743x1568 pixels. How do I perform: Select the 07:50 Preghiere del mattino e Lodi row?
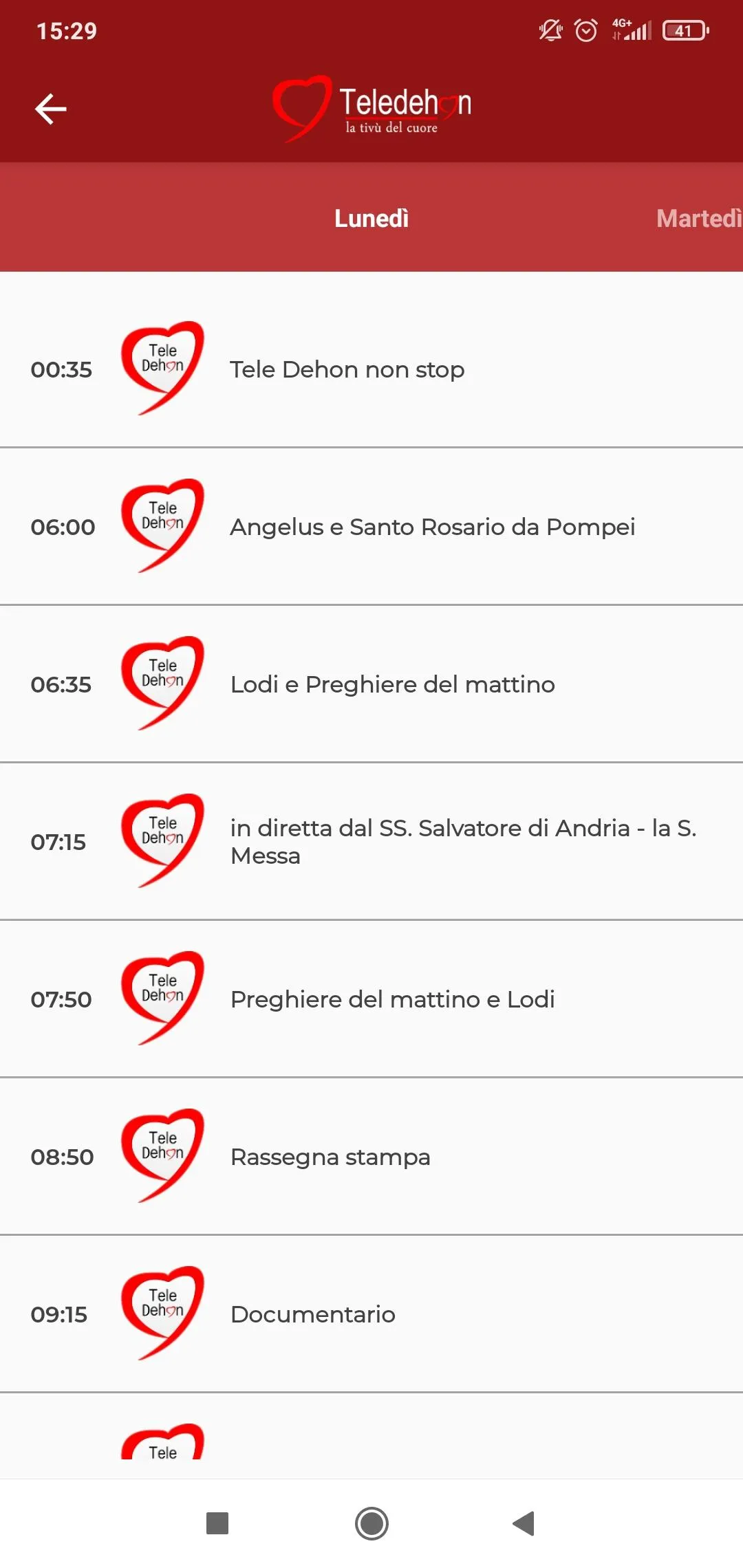371,999
